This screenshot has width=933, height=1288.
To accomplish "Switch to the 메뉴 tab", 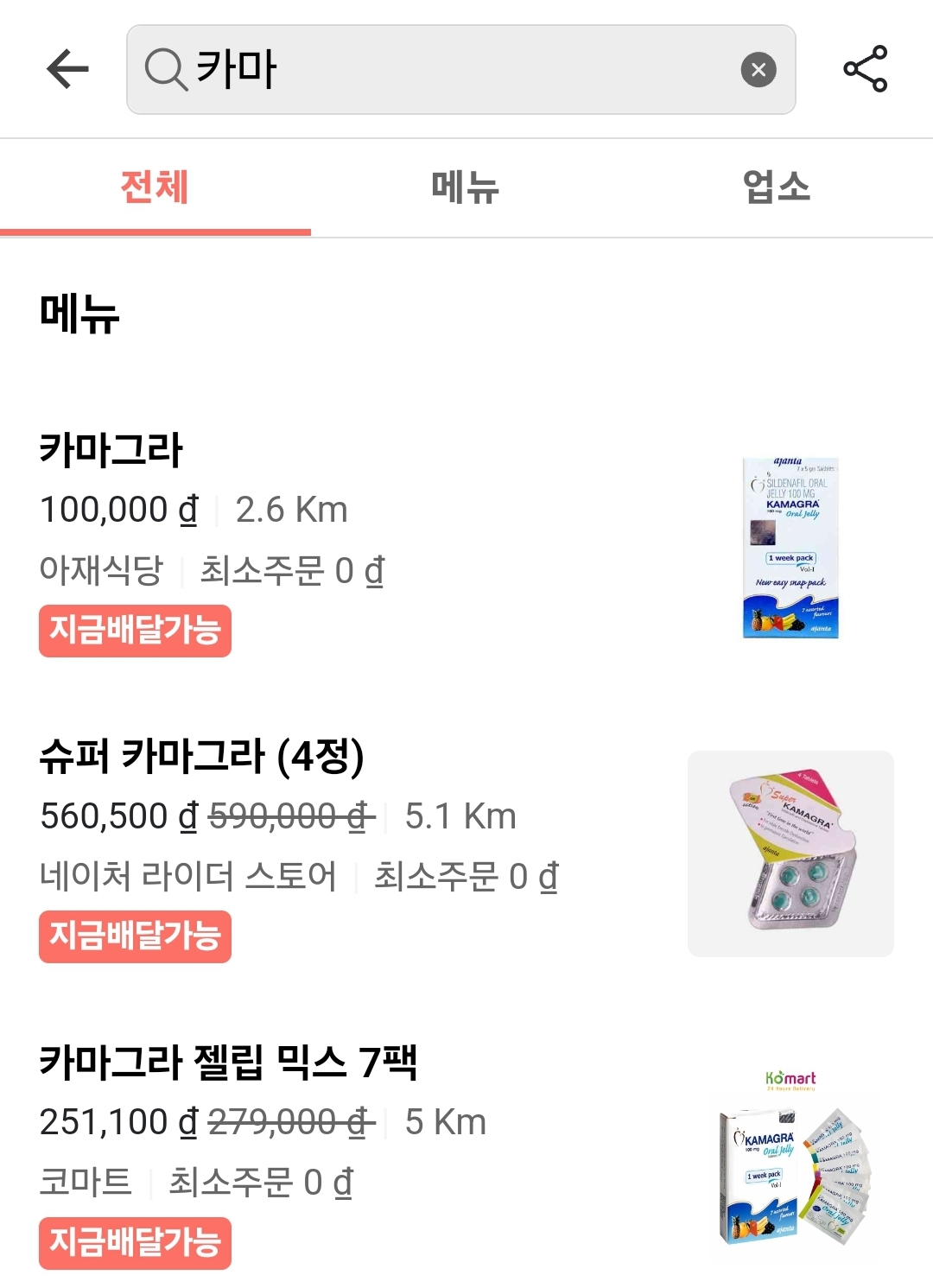I will [x=466, y=187].
